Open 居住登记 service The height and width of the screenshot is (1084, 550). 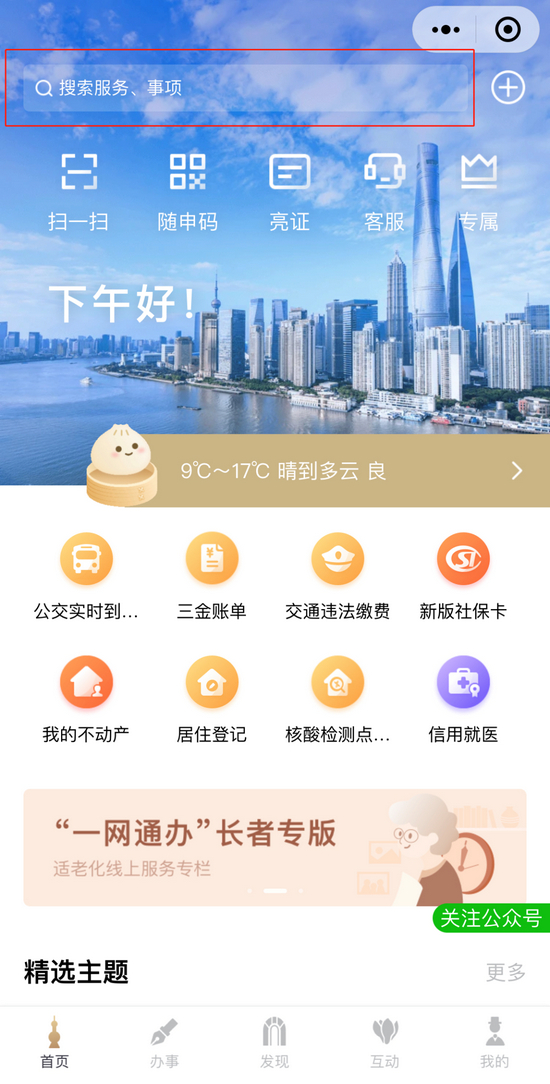point(211,700)
